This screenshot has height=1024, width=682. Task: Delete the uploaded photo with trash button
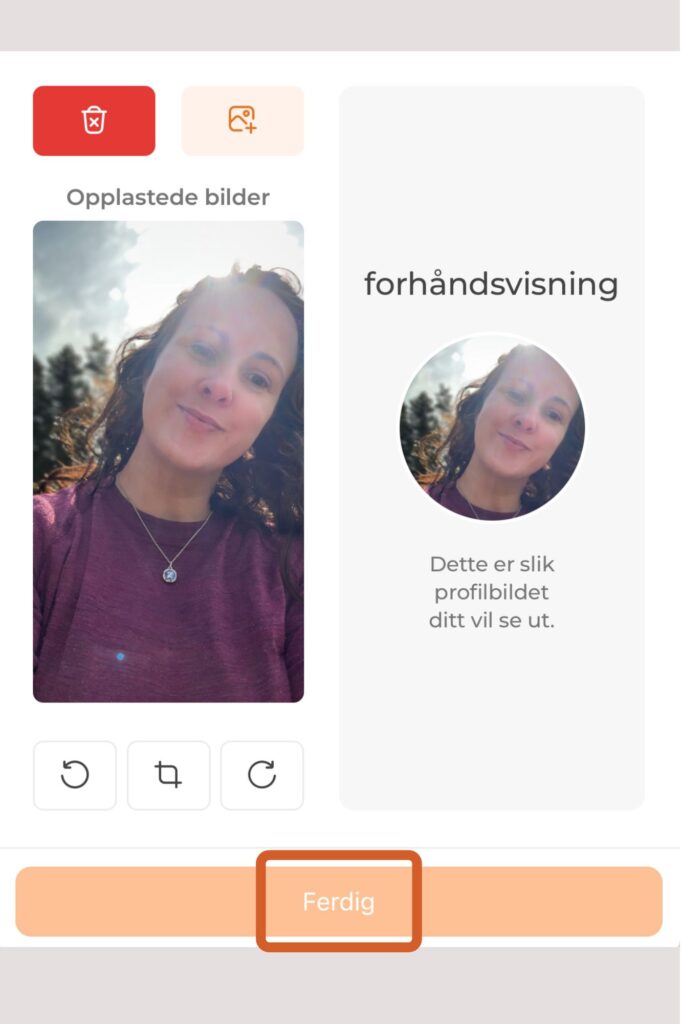coord(94,121)
